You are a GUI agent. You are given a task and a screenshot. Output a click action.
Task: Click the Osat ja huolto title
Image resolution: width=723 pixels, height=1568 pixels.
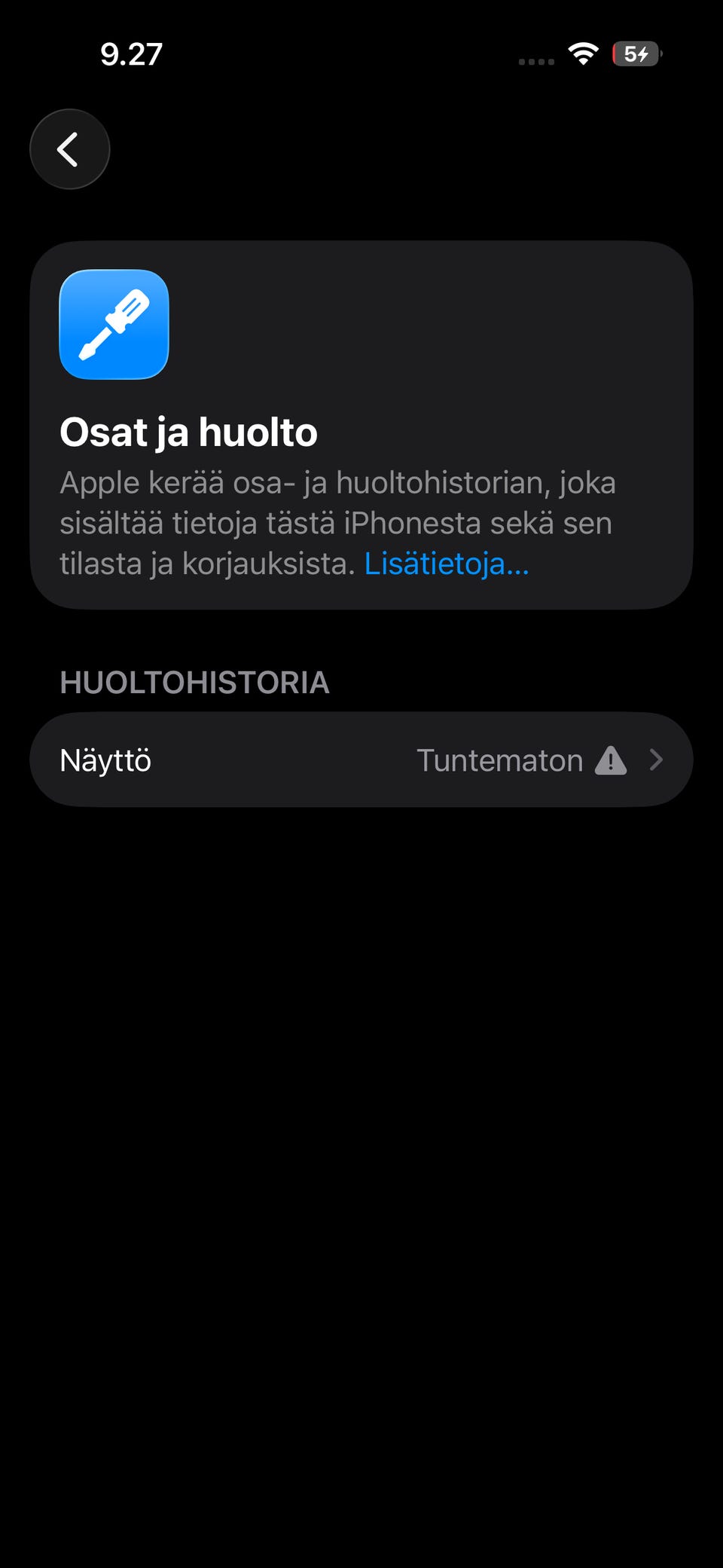coord(189,432)
